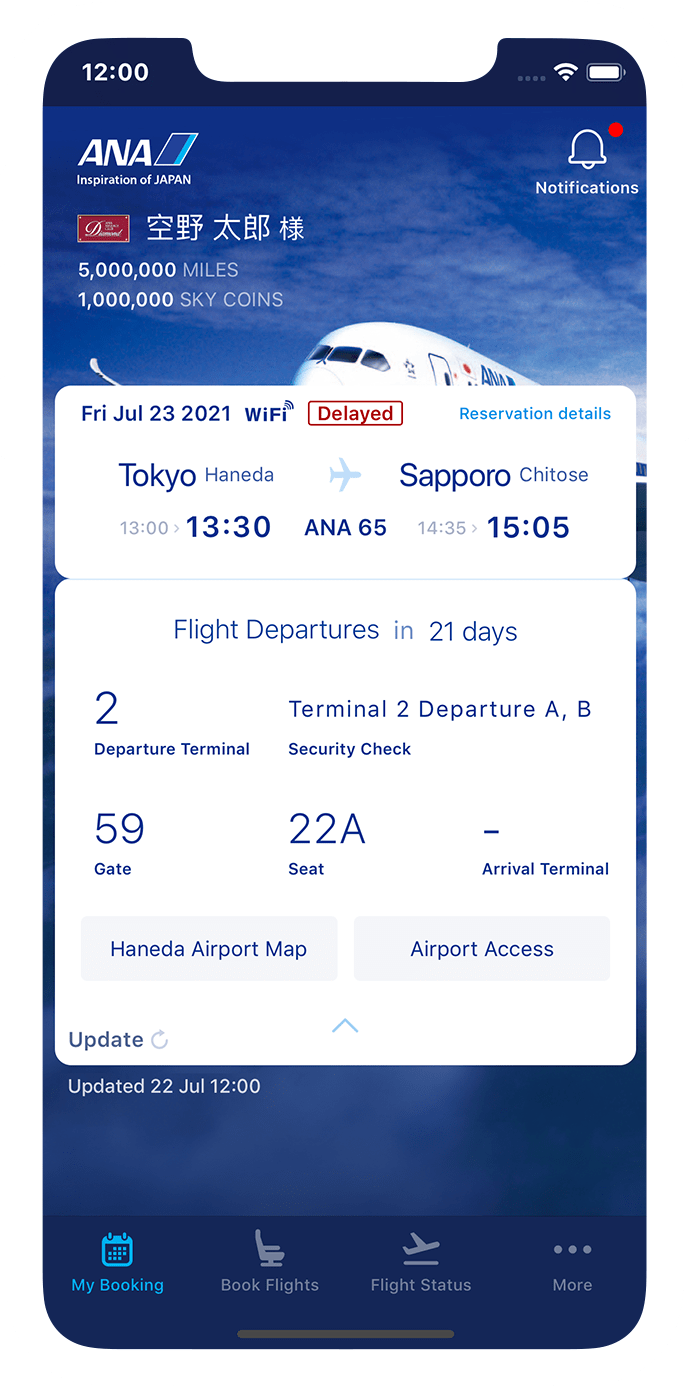Refresh flight info with Update
Viewport: 690px width, 1386px height.
(118, 1040)
